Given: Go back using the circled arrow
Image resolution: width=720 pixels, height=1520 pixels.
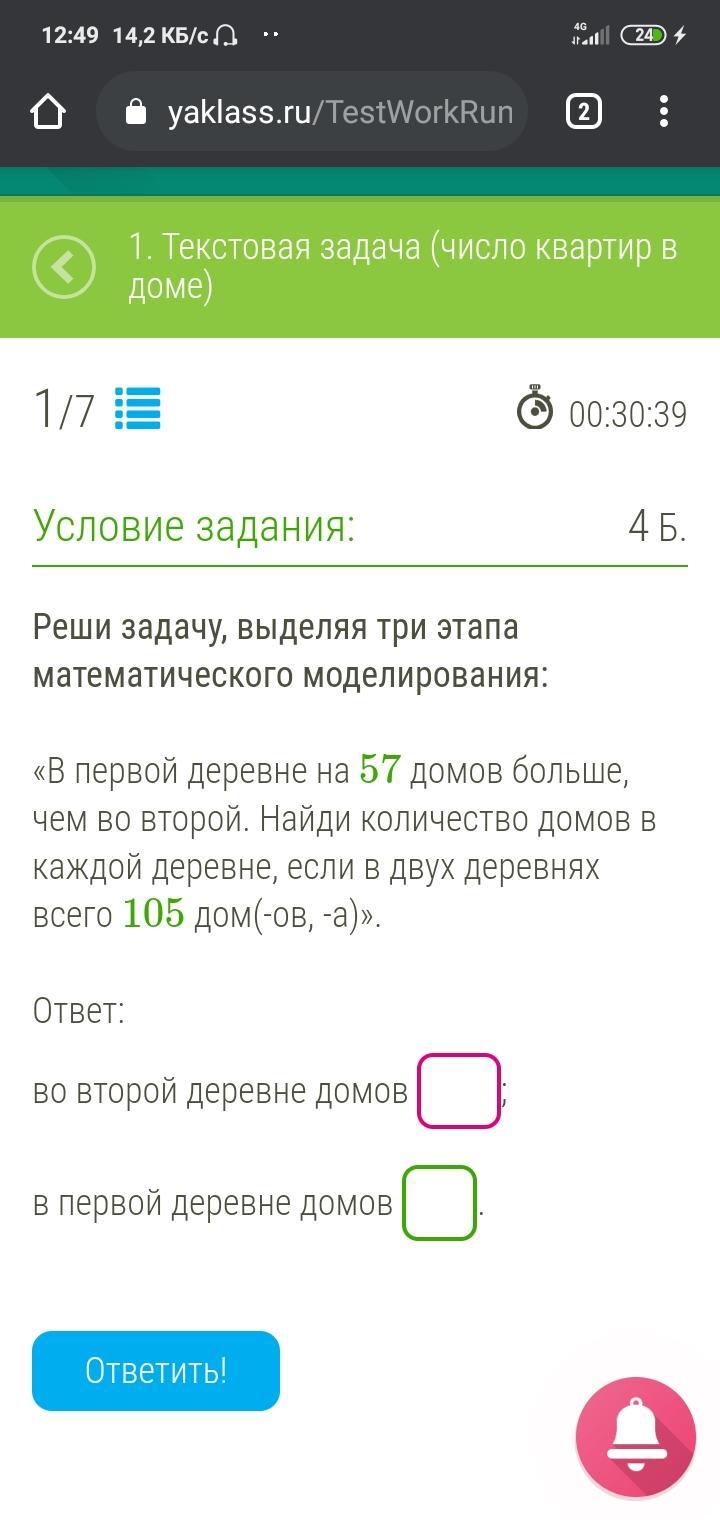Looking at the screenshot, I should 64,267.
